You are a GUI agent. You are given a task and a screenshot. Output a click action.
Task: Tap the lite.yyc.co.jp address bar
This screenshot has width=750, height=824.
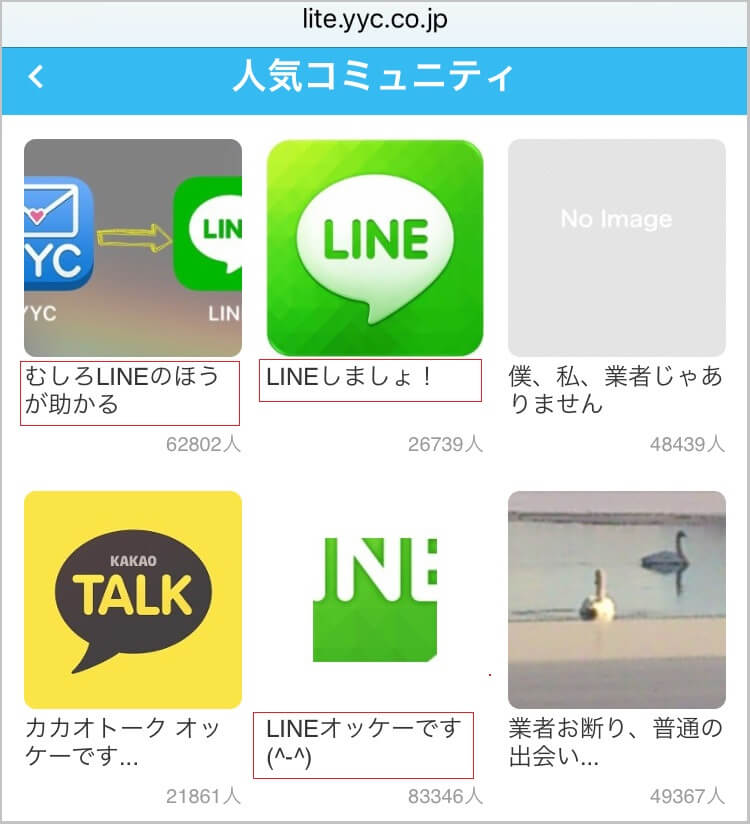375,19
